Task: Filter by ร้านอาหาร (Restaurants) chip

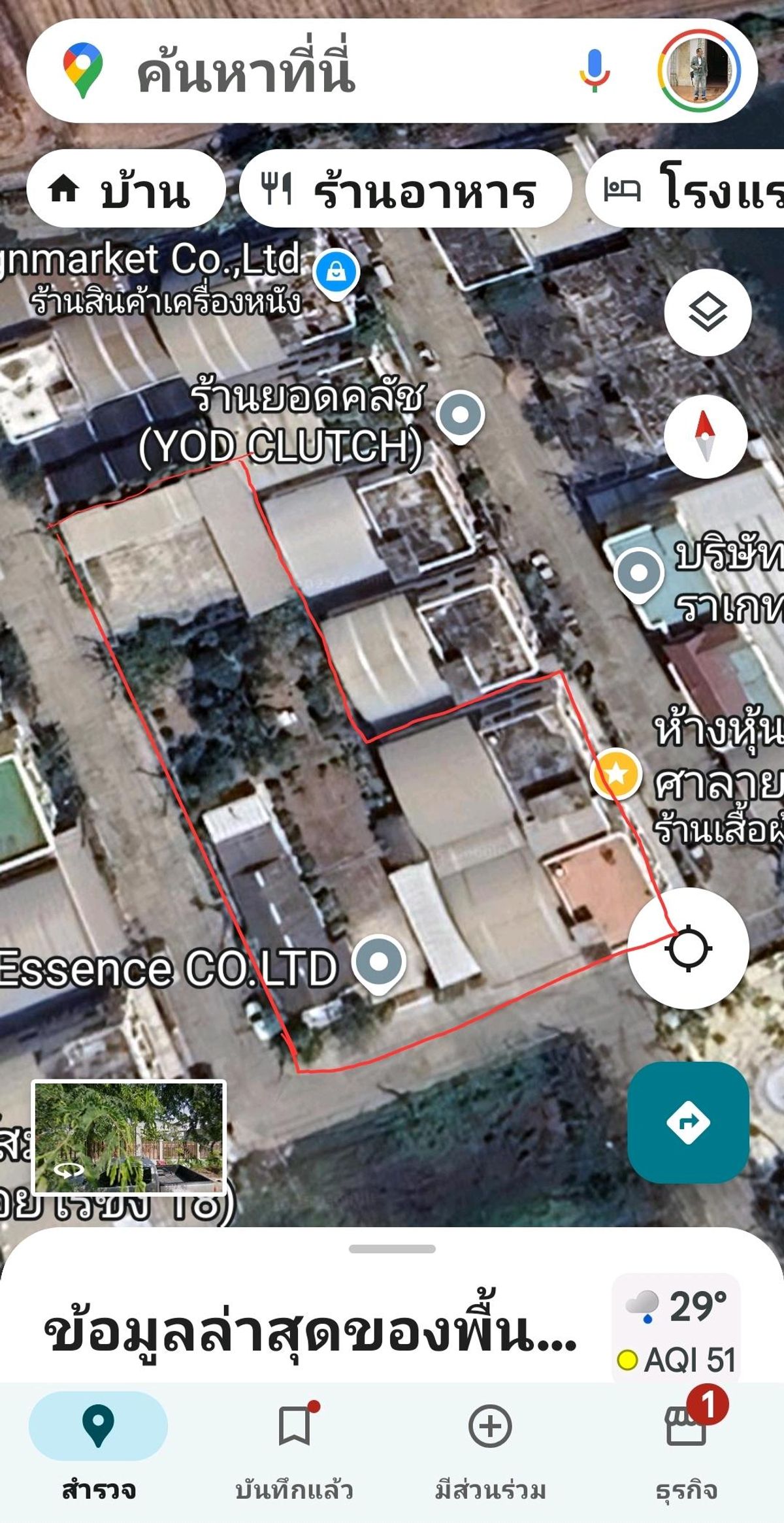Action: (405, 189)
